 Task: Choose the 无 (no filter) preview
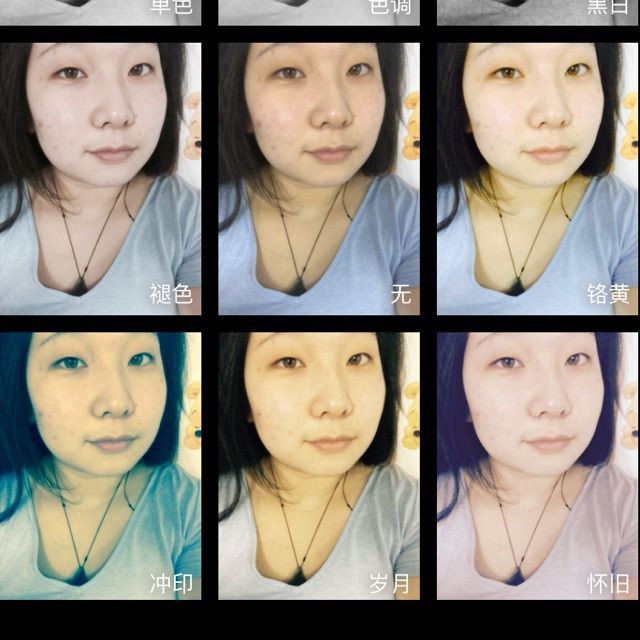coord(318,178)
